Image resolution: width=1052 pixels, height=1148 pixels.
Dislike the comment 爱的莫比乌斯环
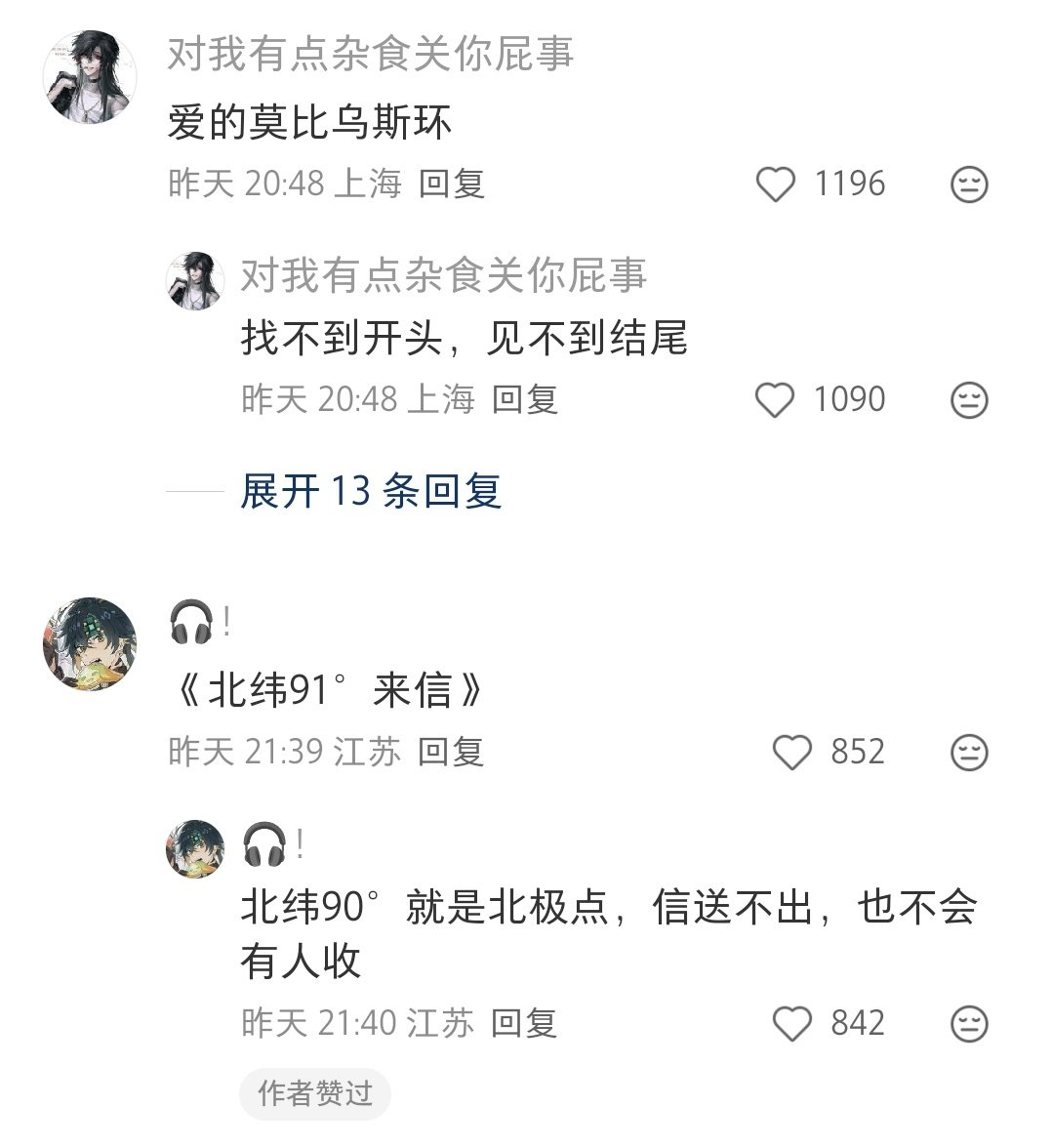point(969,184)
